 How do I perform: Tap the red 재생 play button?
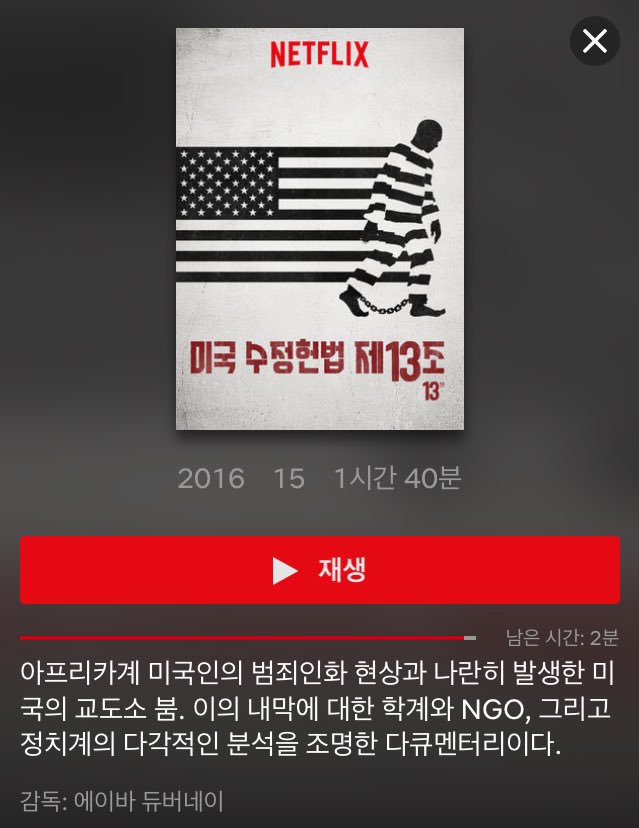point(320,570)
